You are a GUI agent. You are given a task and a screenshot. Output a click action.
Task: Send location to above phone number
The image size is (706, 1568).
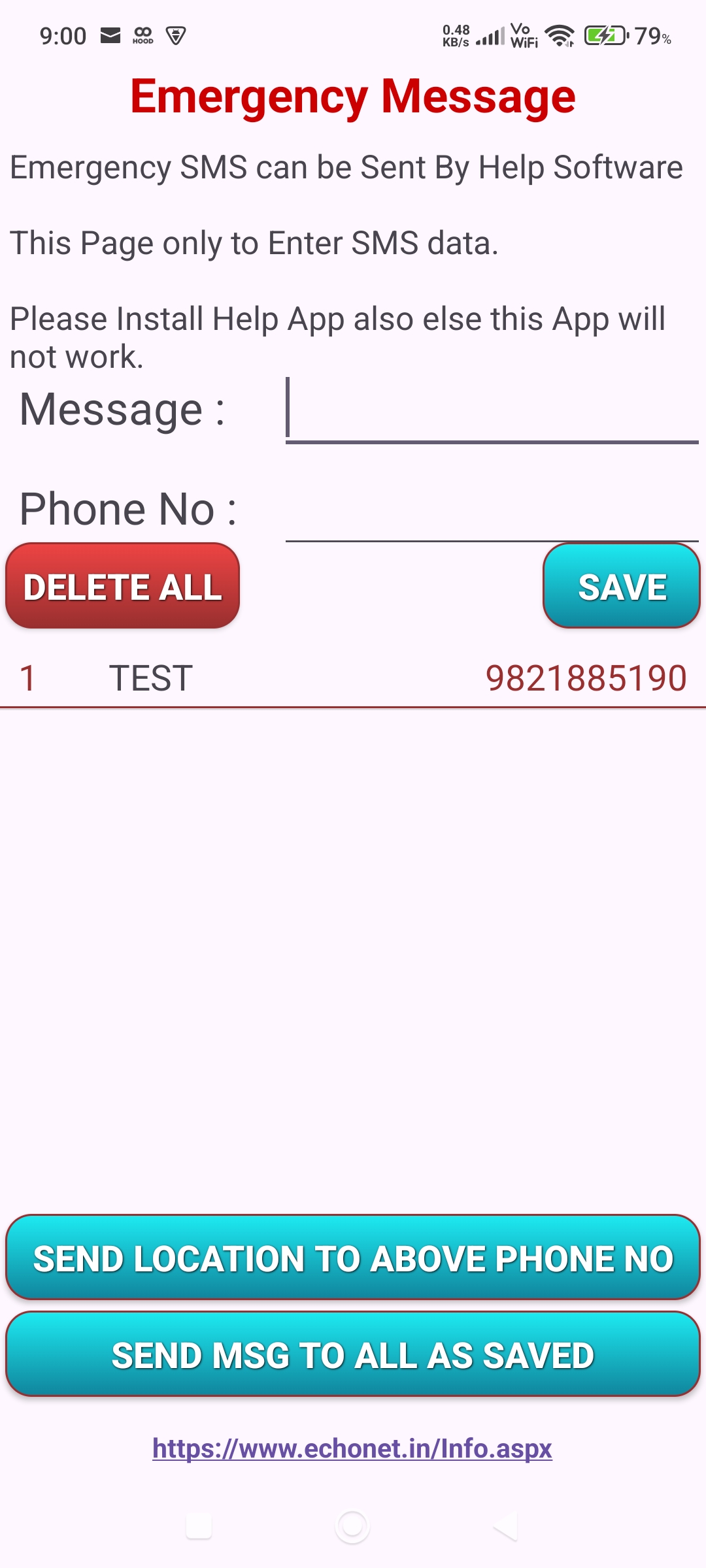(x=353, y=1258)
